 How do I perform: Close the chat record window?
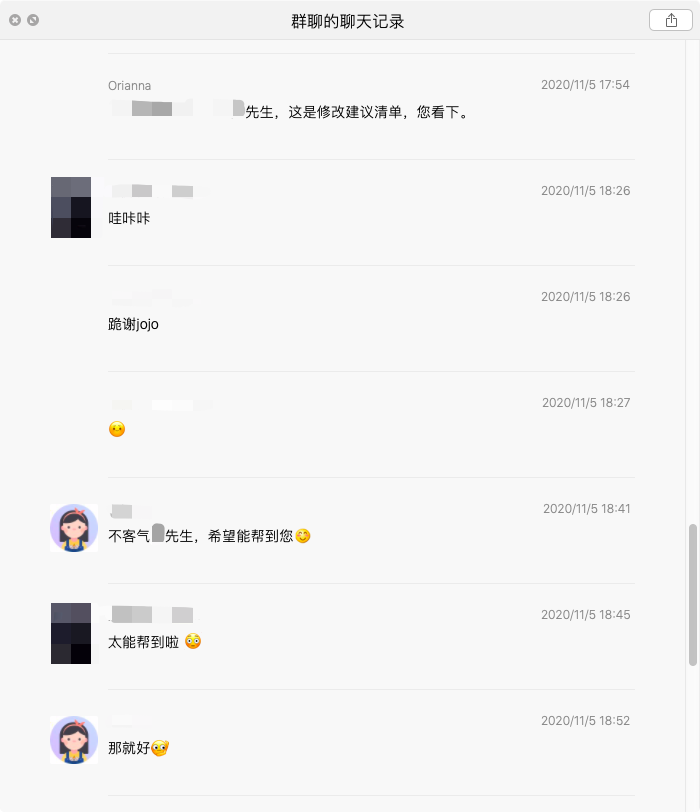tap(15, 20)
